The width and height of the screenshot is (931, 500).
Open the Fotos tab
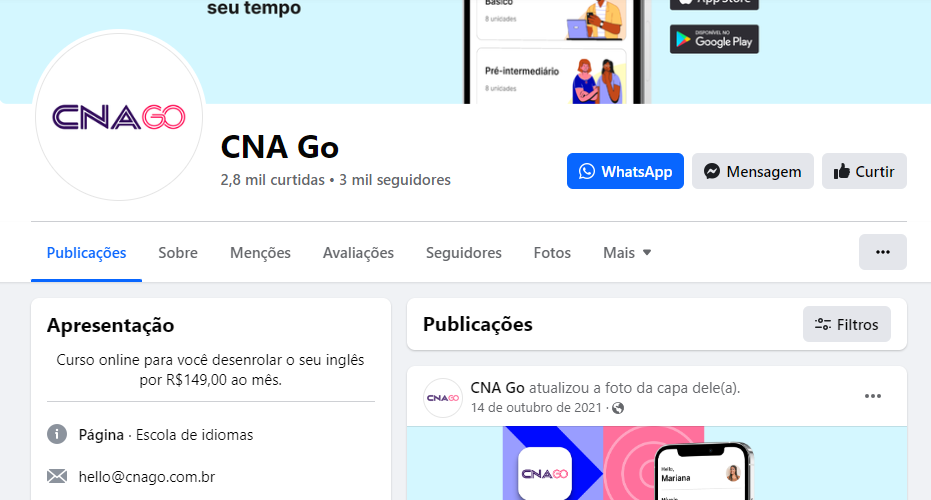(552, 253)
